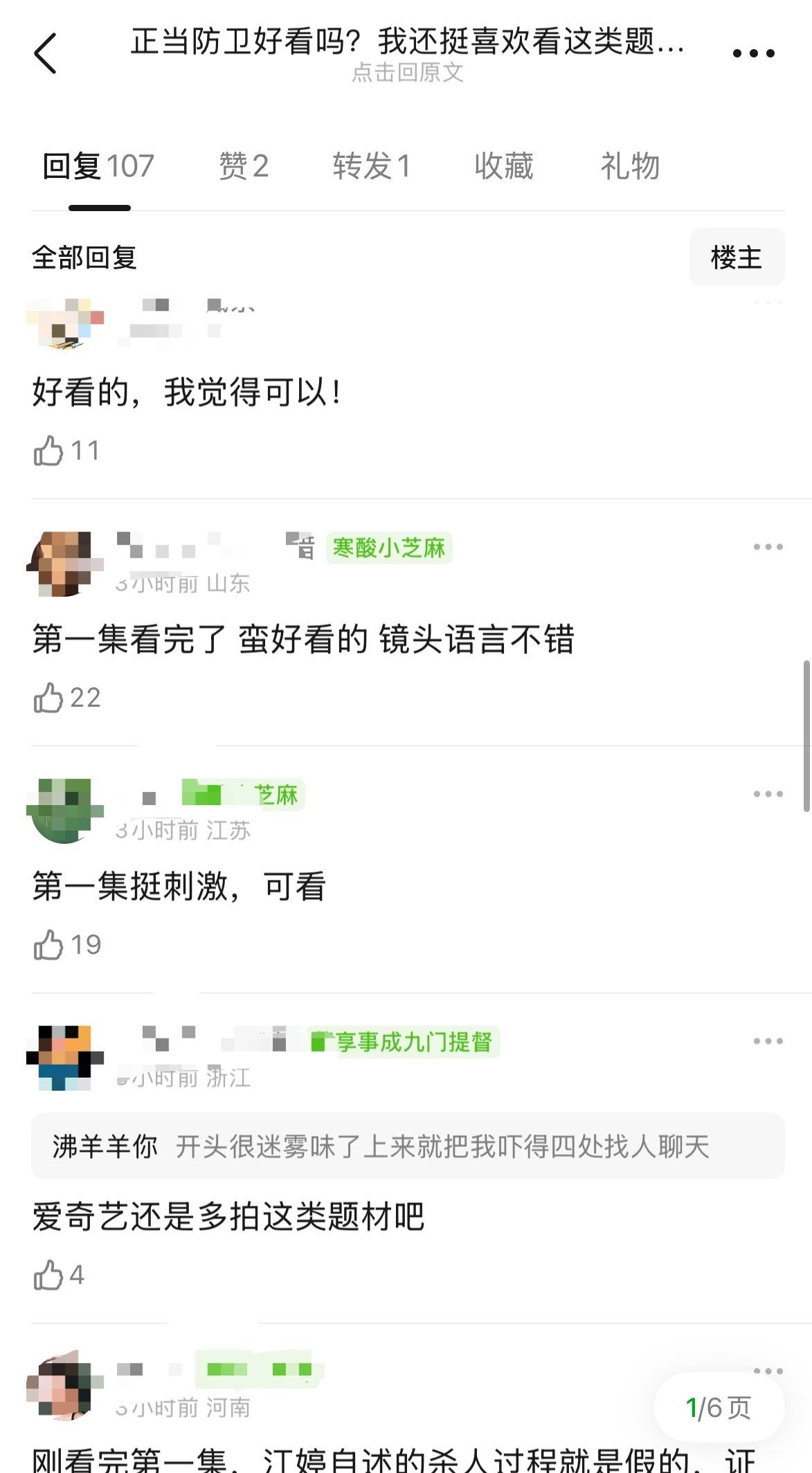Open avatar of the Shandong commenter
Screen dimensions: 812x1473
pyautogui.click(x=65, y=563)
